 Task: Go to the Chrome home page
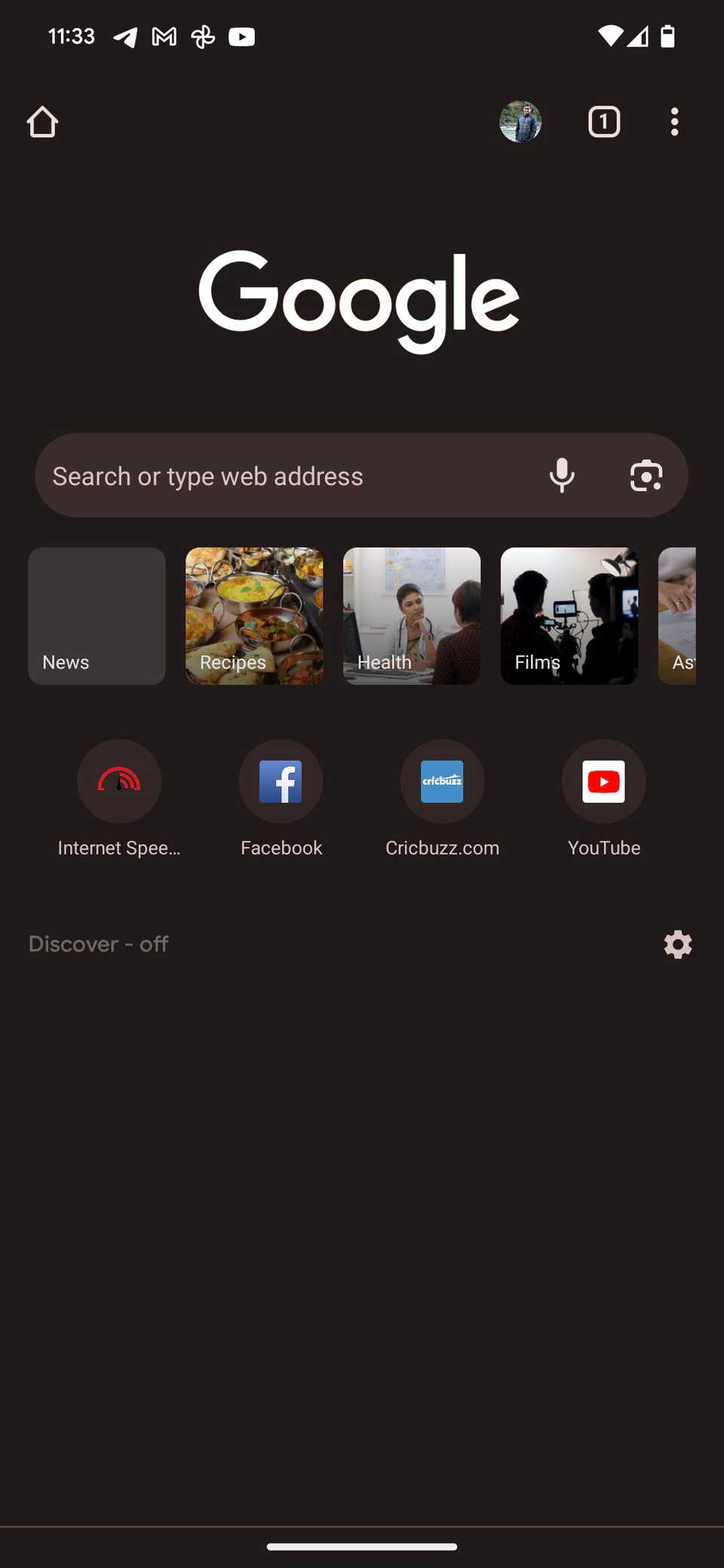[42, 122]
